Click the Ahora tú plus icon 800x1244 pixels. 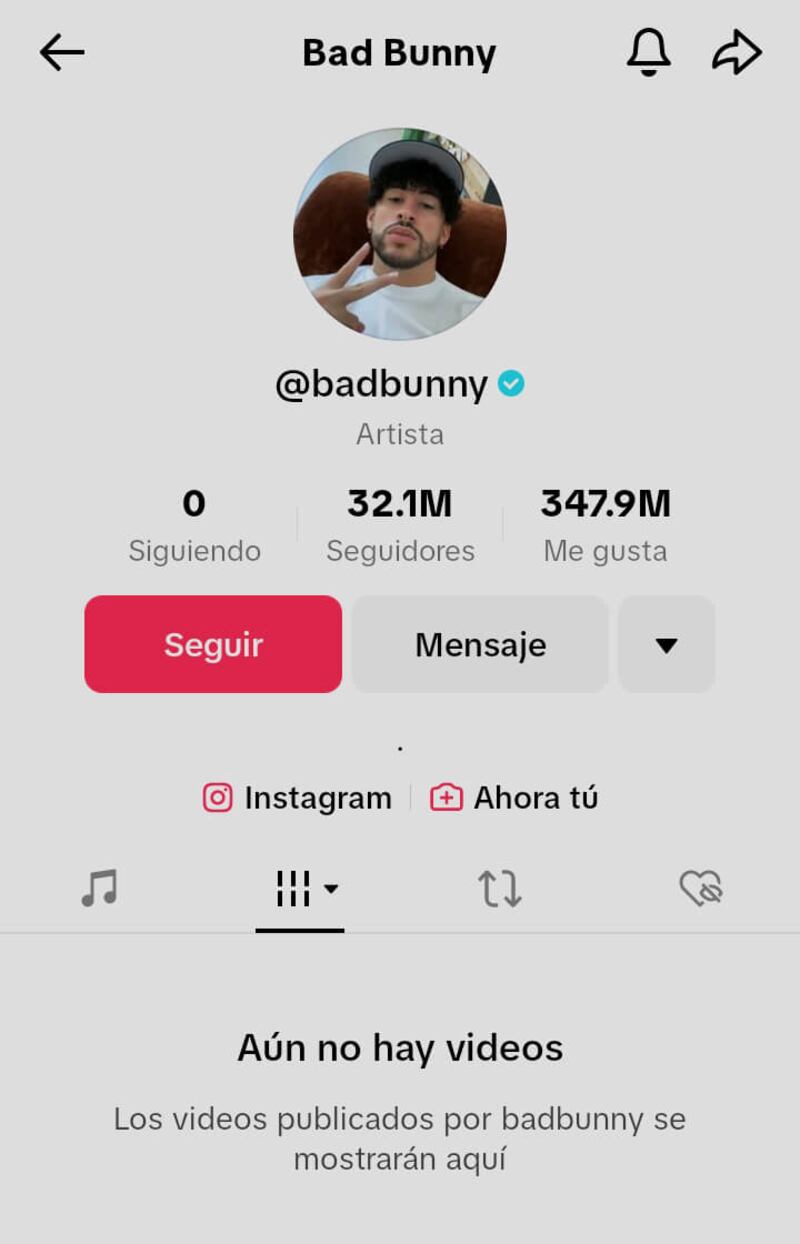point(446,797)
